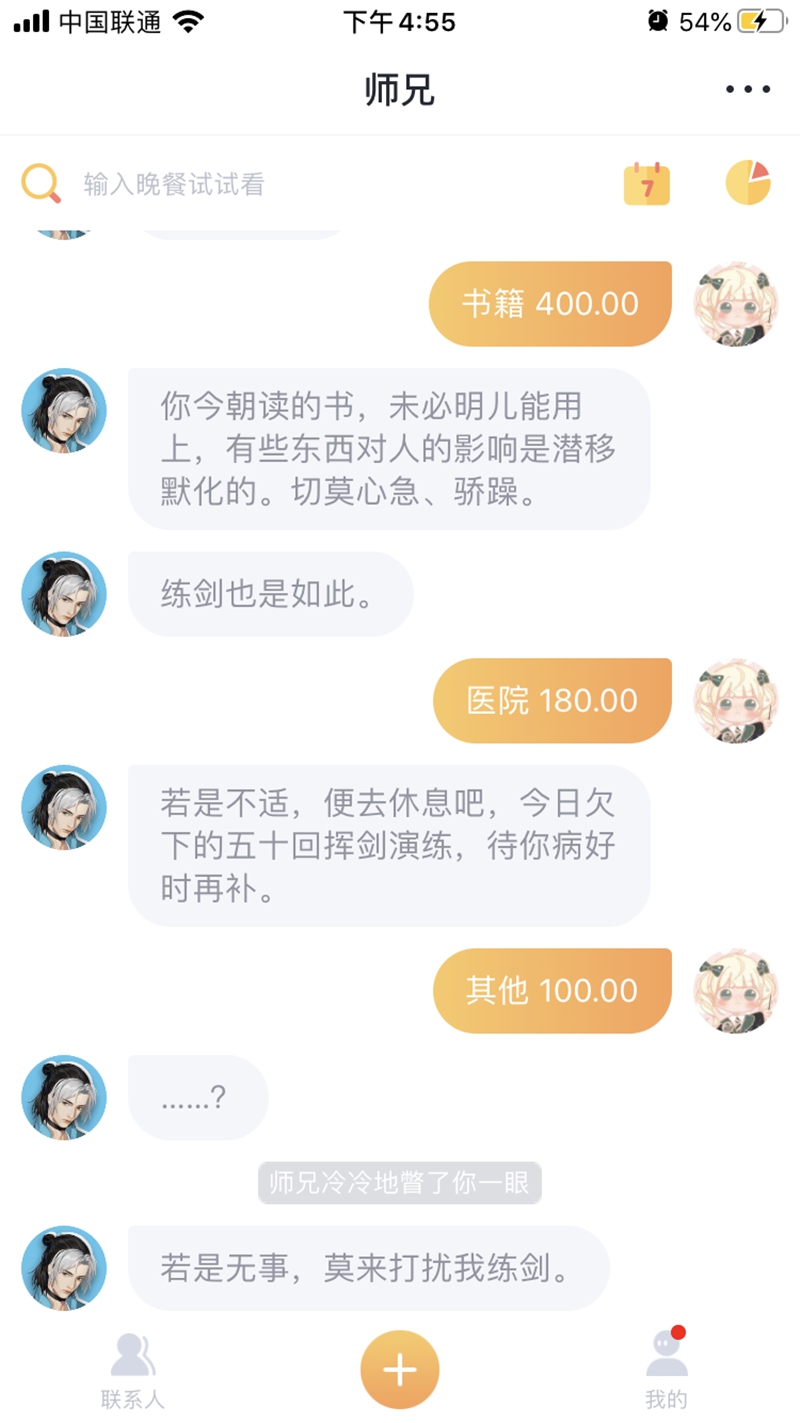Open the pie chart statistics icon
The width and height of the screenshot is (800, 1423).
tap(748, 183)
